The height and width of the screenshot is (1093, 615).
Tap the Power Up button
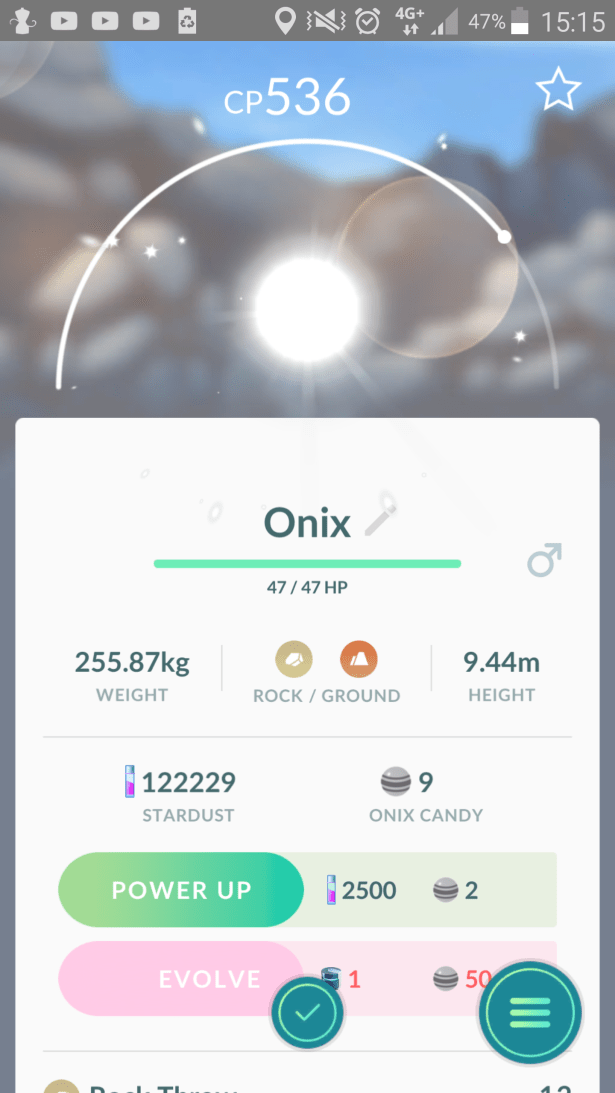(181, 890)
